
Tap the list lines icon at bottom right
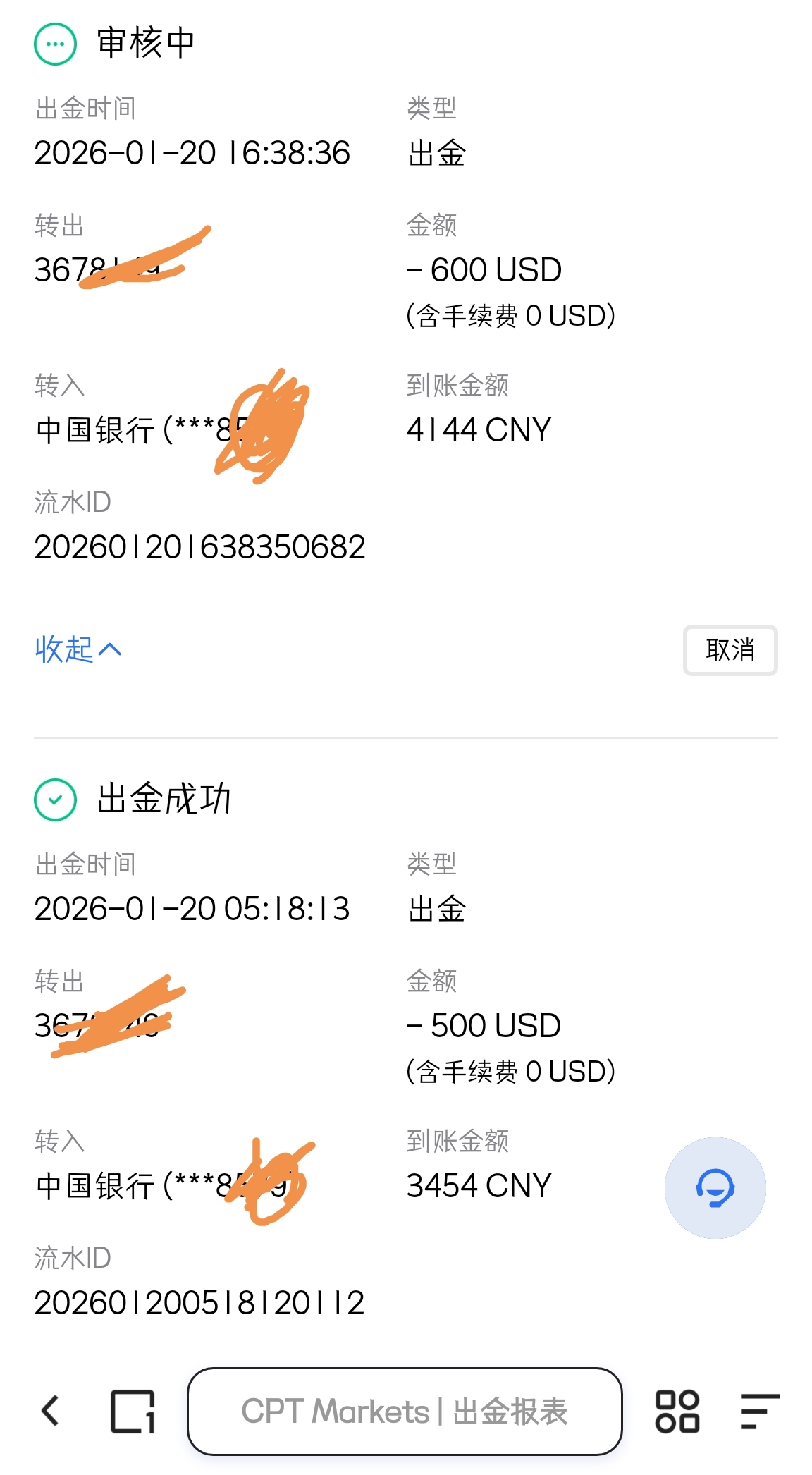[x=759, y=1412]
